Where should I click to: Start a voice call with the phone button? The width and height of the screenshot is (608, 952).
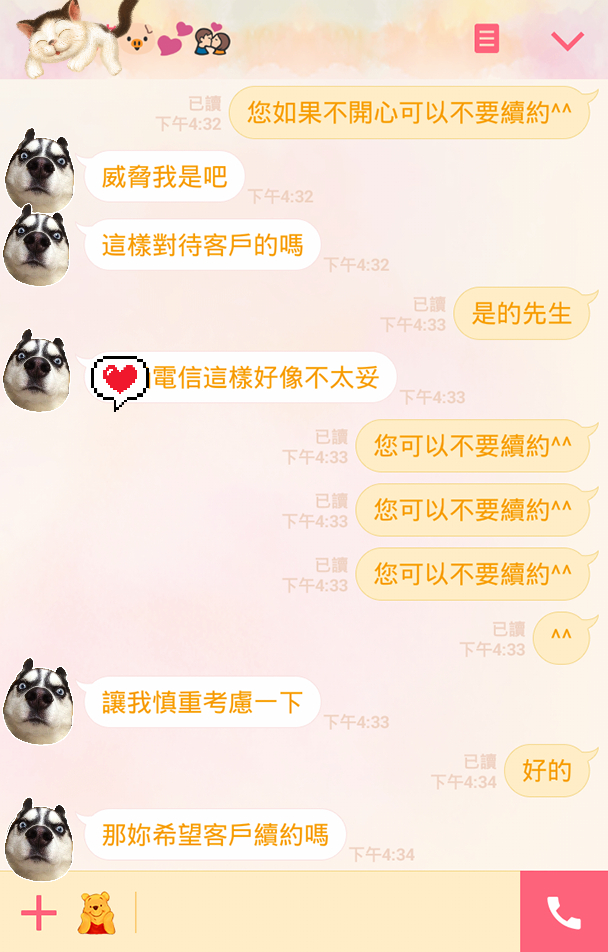pyautogui.click(x=564, y=912)
